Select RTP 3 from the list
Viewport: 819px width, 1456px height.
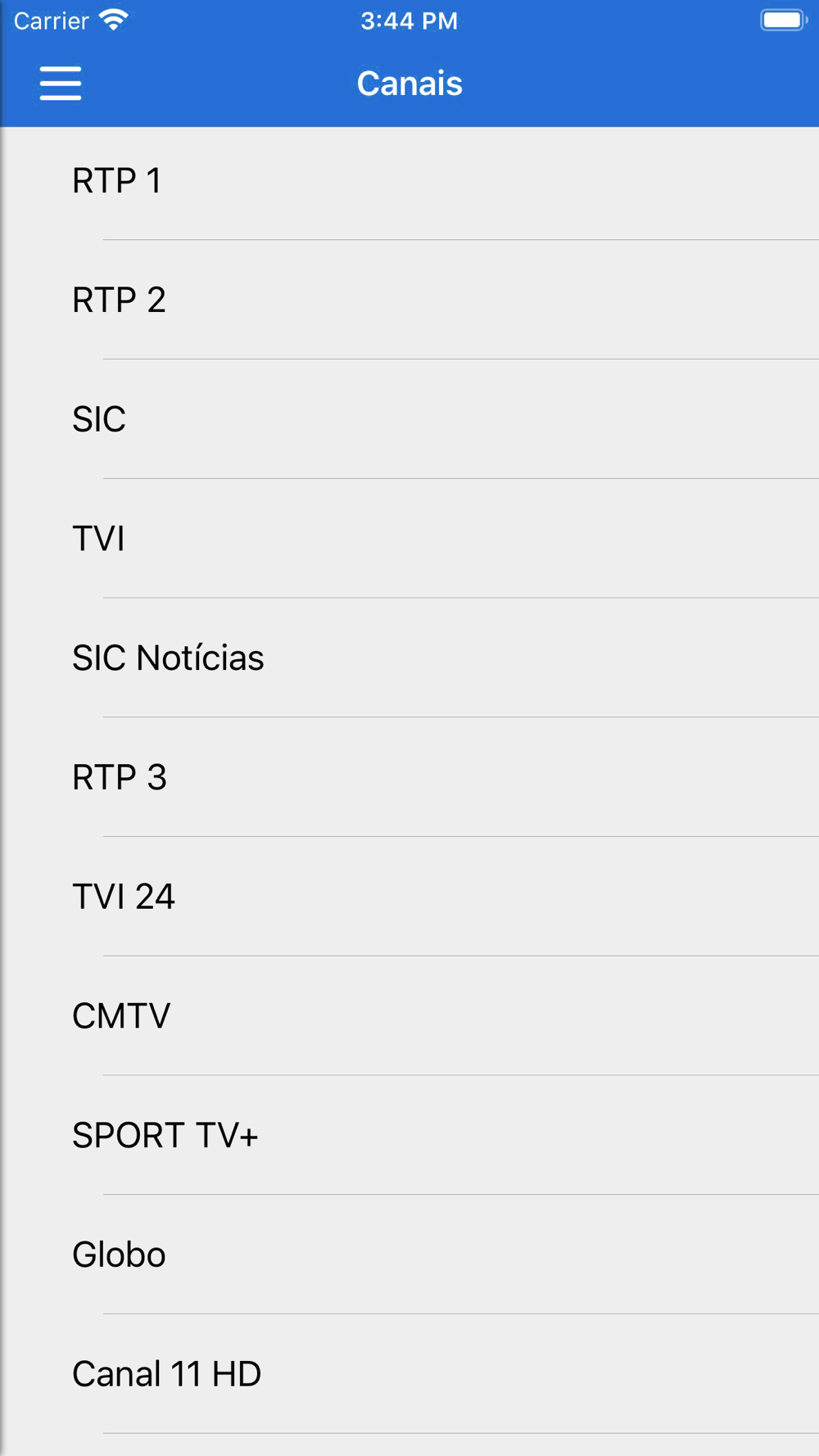[x=409, y=777]
